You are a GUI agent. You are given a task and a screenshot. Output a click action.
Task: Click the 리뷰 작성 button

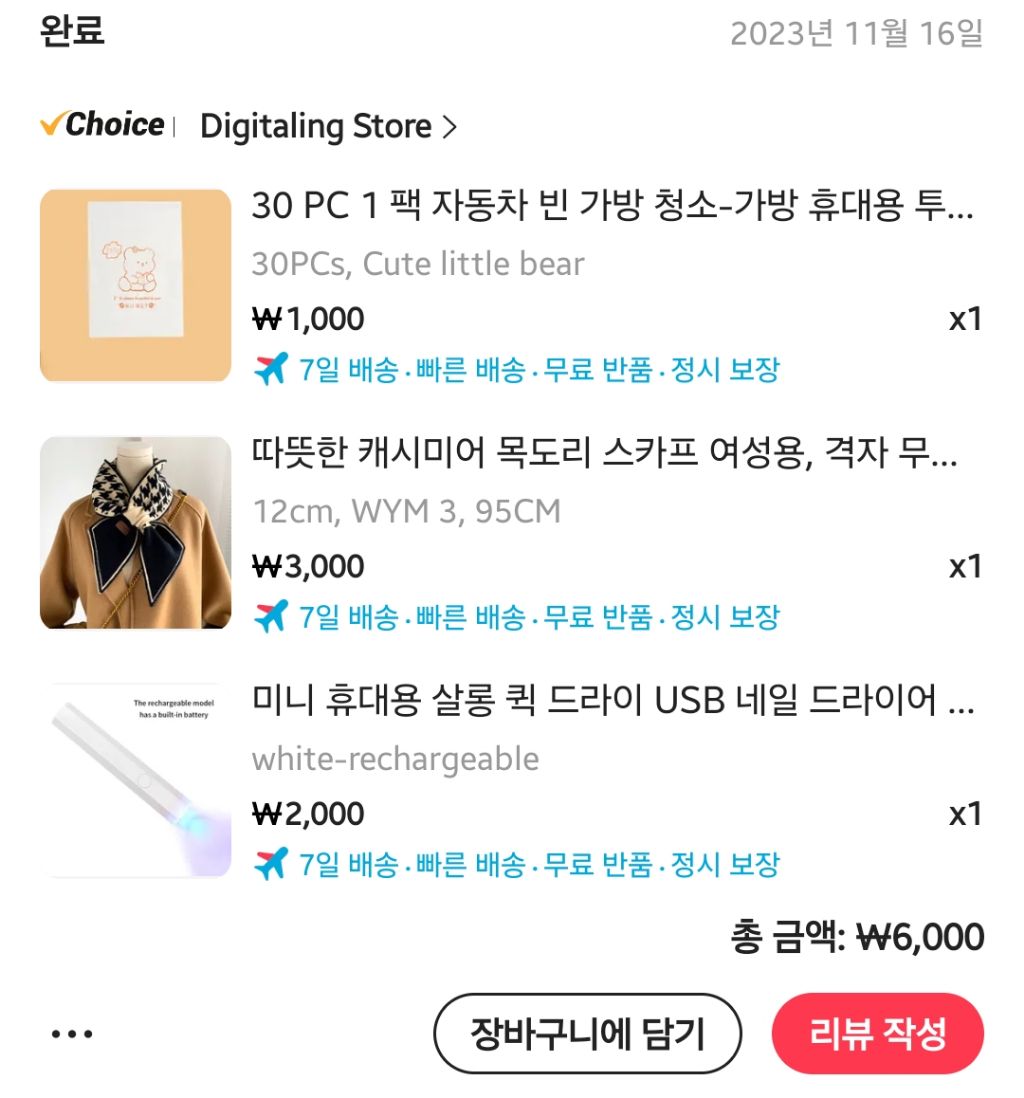(878, 1035)
